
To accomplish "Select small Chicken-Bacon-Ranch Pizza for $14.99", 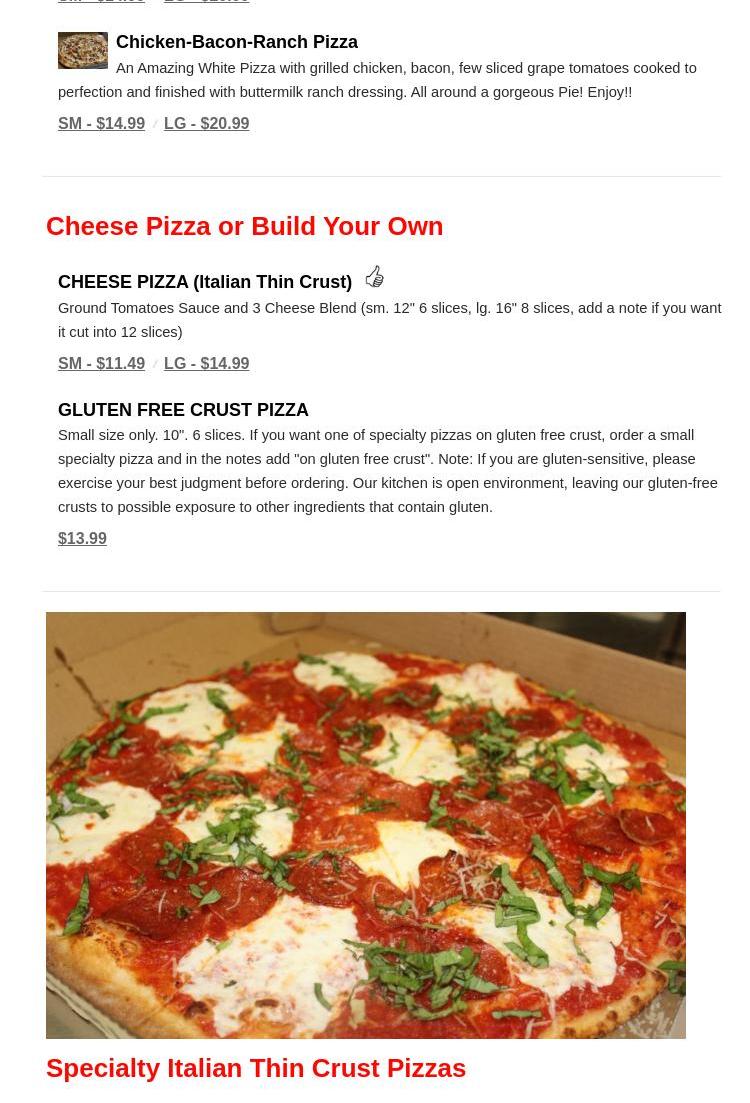I will tap(101, 124).
